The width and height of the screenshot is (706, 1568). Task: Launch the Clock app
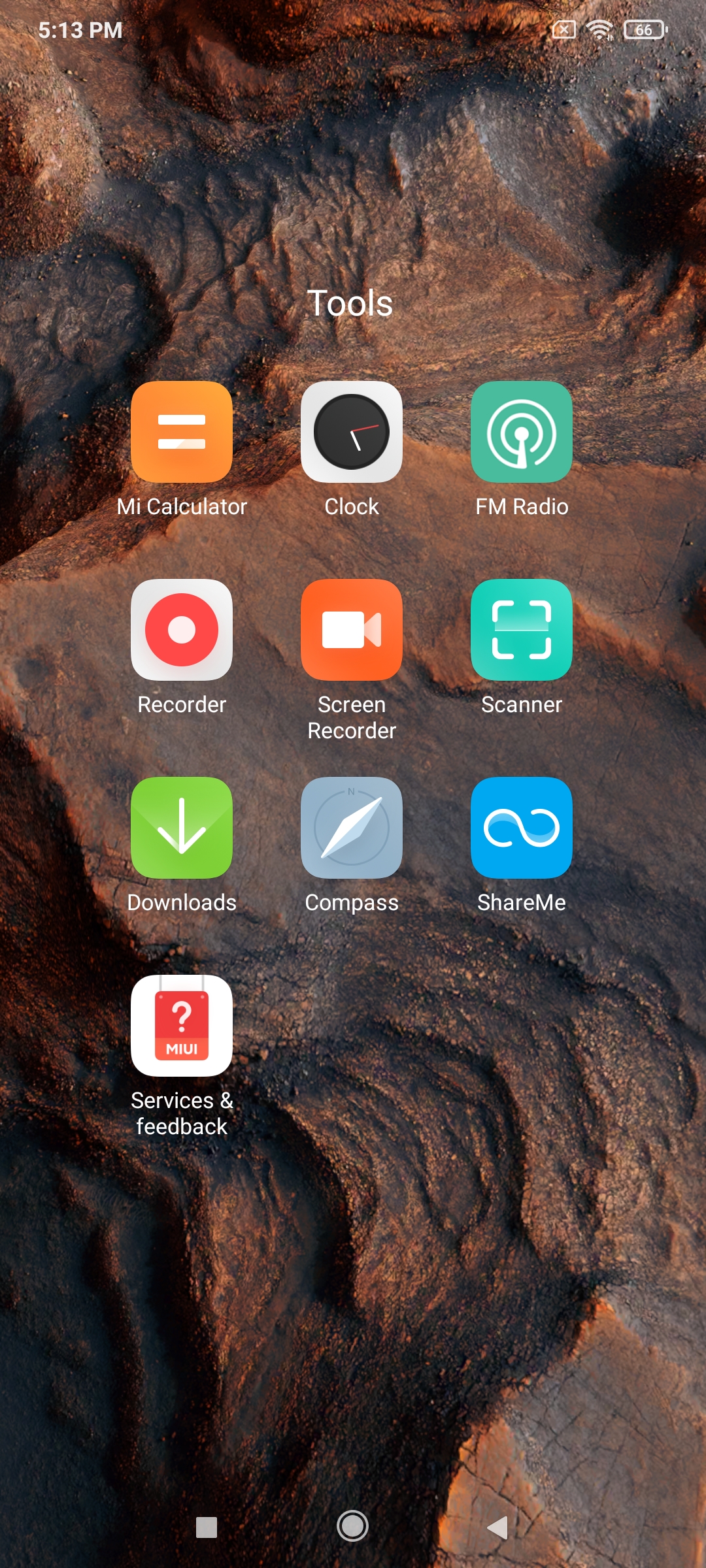click(x=352, y=432)
